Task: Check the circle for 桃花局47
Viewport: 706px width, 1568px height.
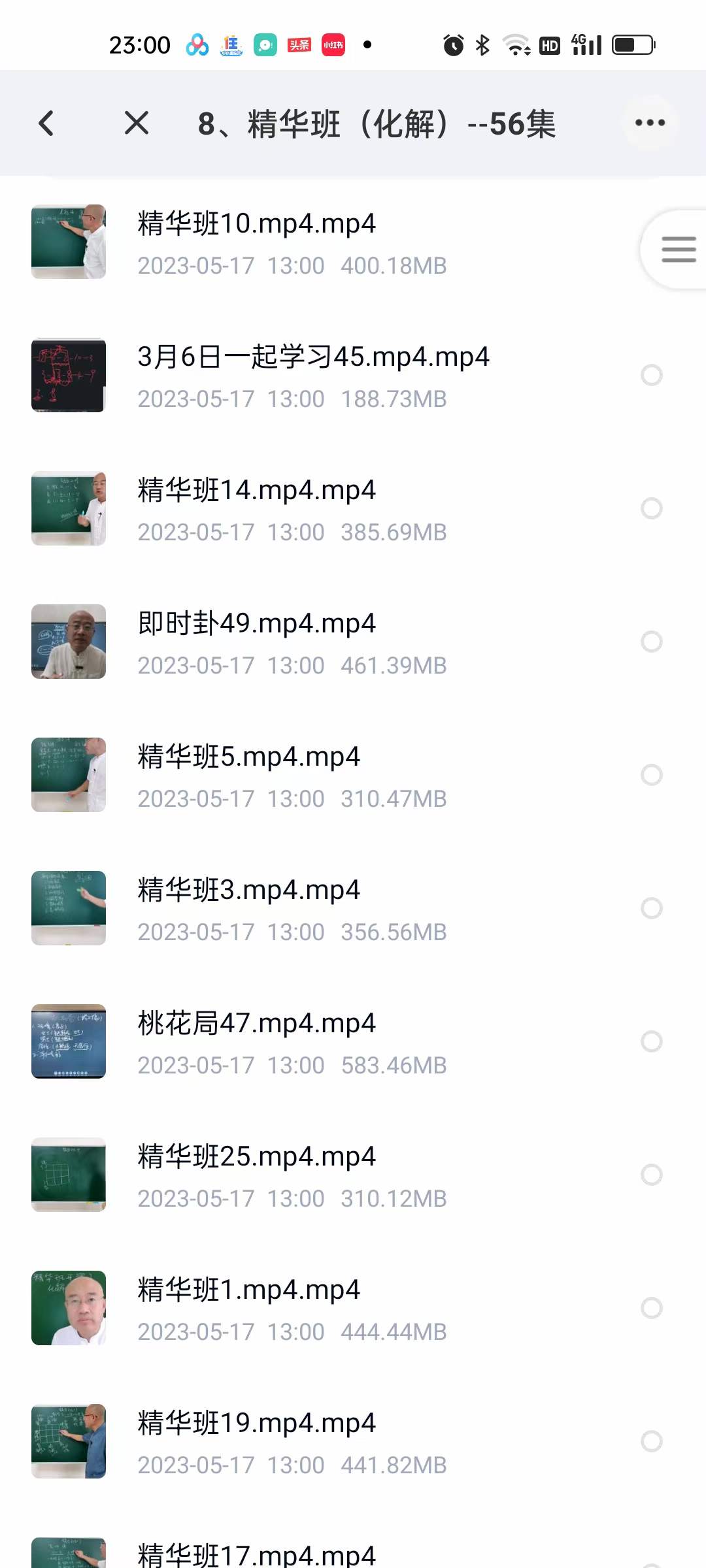Action: click(x=652, y=1041)
